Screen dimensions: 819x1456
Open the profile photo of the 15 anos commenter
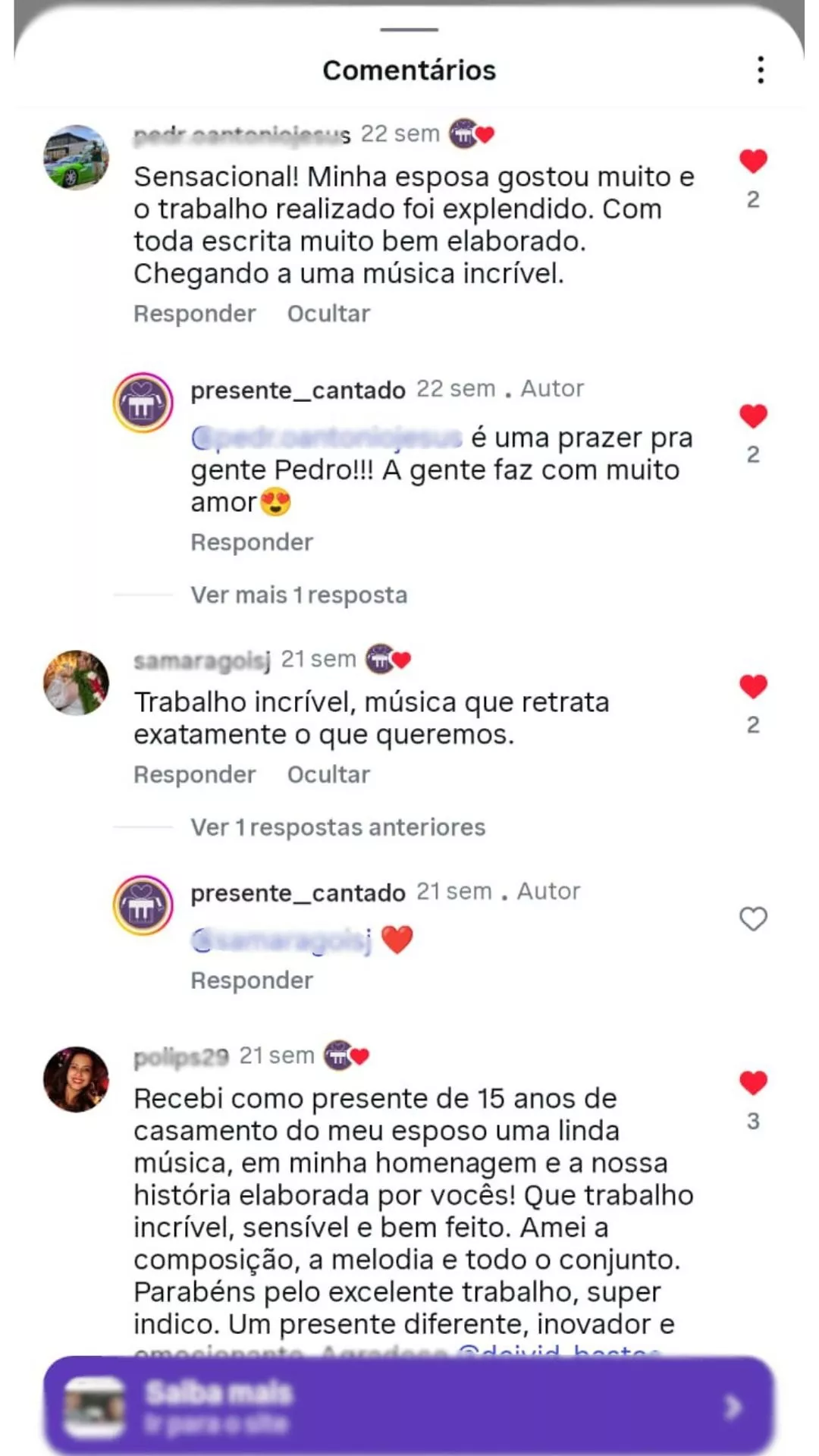pyautogui.click(x=76, y=1080)
